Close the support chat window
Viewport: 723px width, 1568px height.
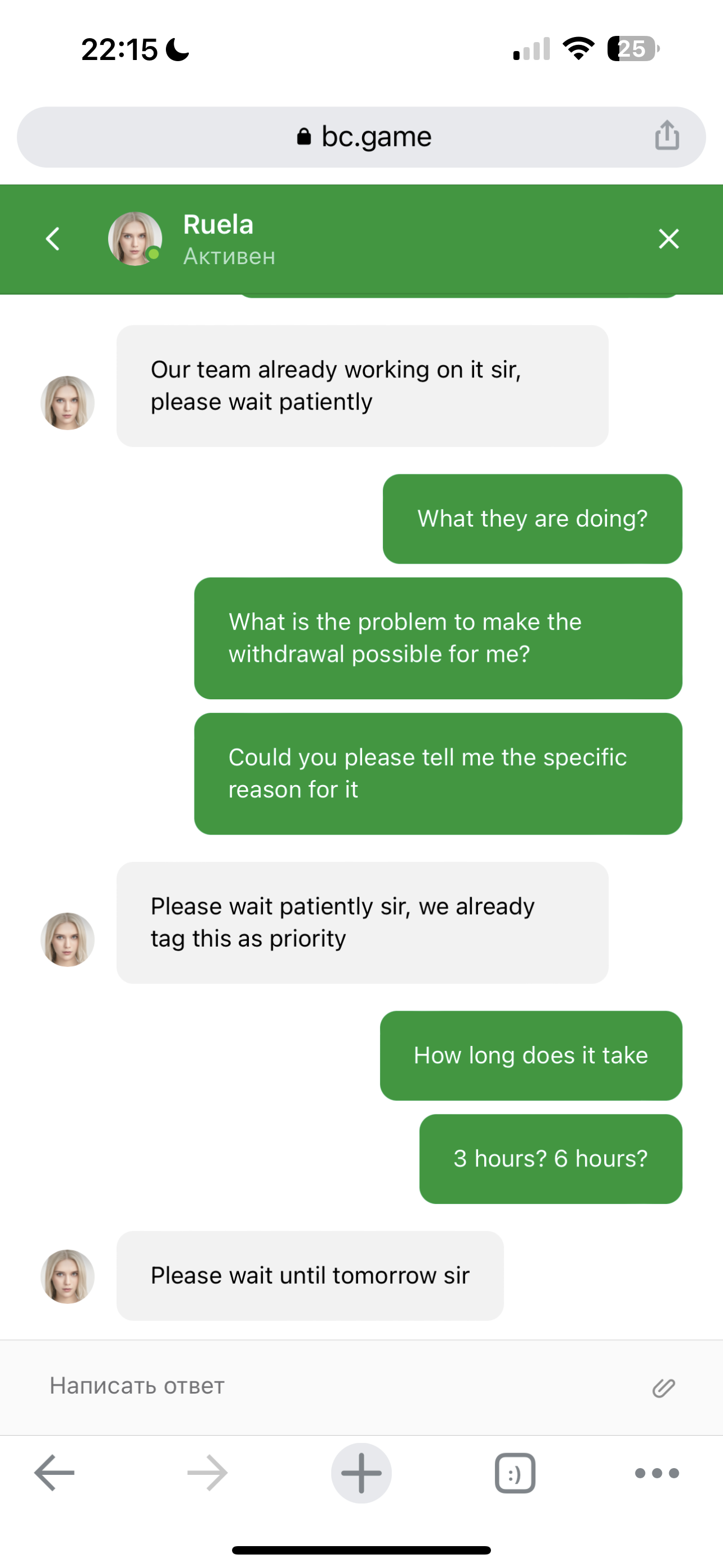(x=668, y=238)
